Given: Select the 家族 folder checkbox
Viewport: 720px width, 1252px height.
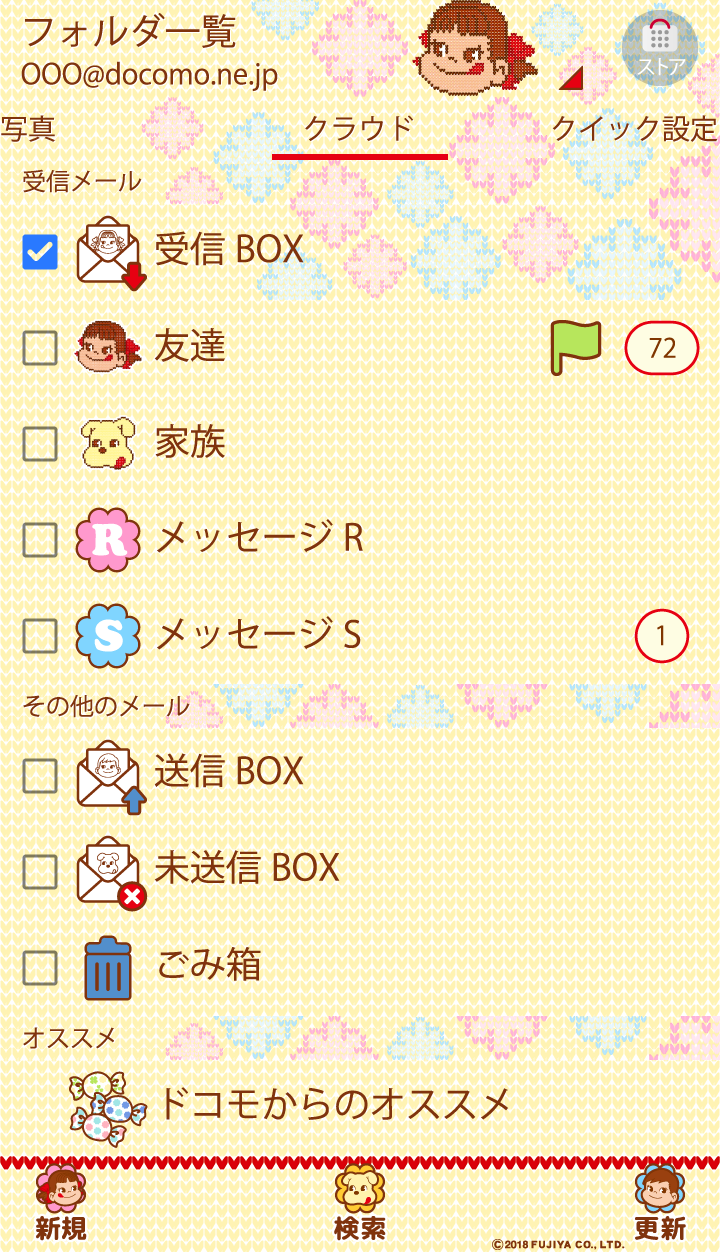Looking at the screenshot, I should (x=40, y=444).
